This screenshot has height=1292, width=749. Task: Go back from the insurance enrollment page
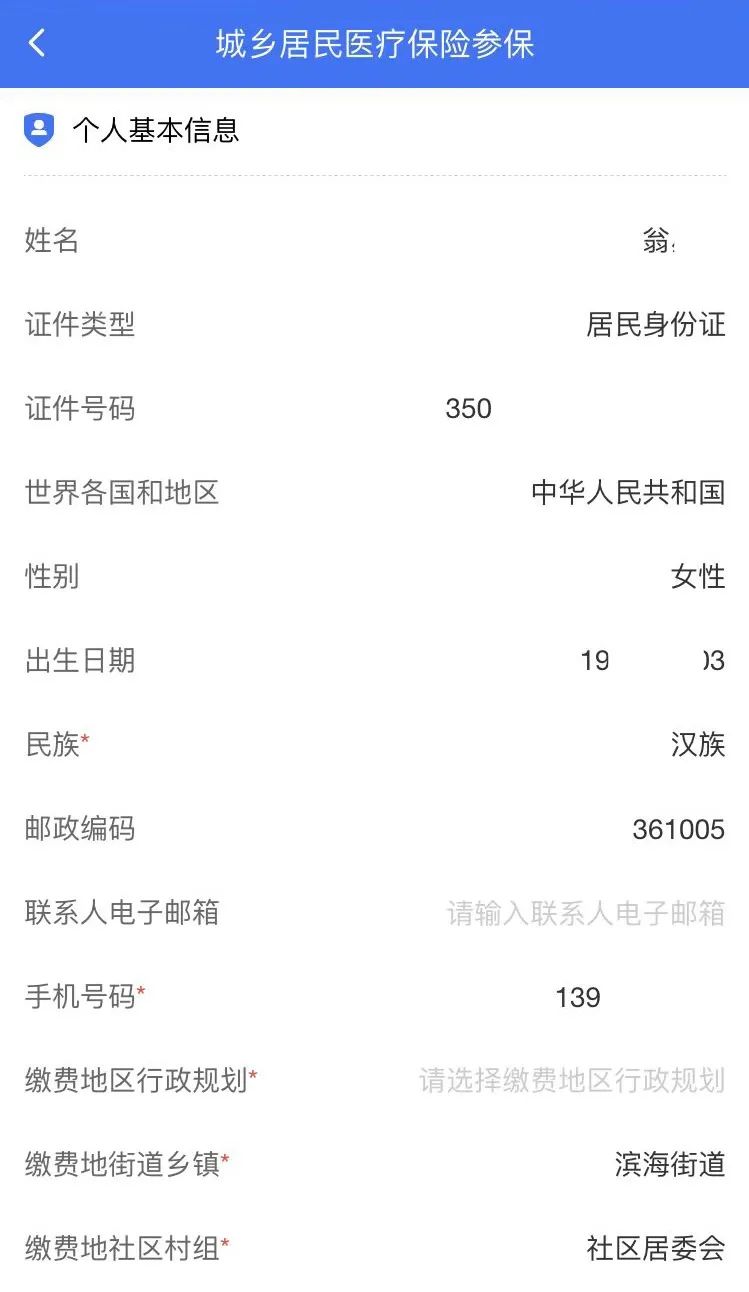(x=38, y=43)
